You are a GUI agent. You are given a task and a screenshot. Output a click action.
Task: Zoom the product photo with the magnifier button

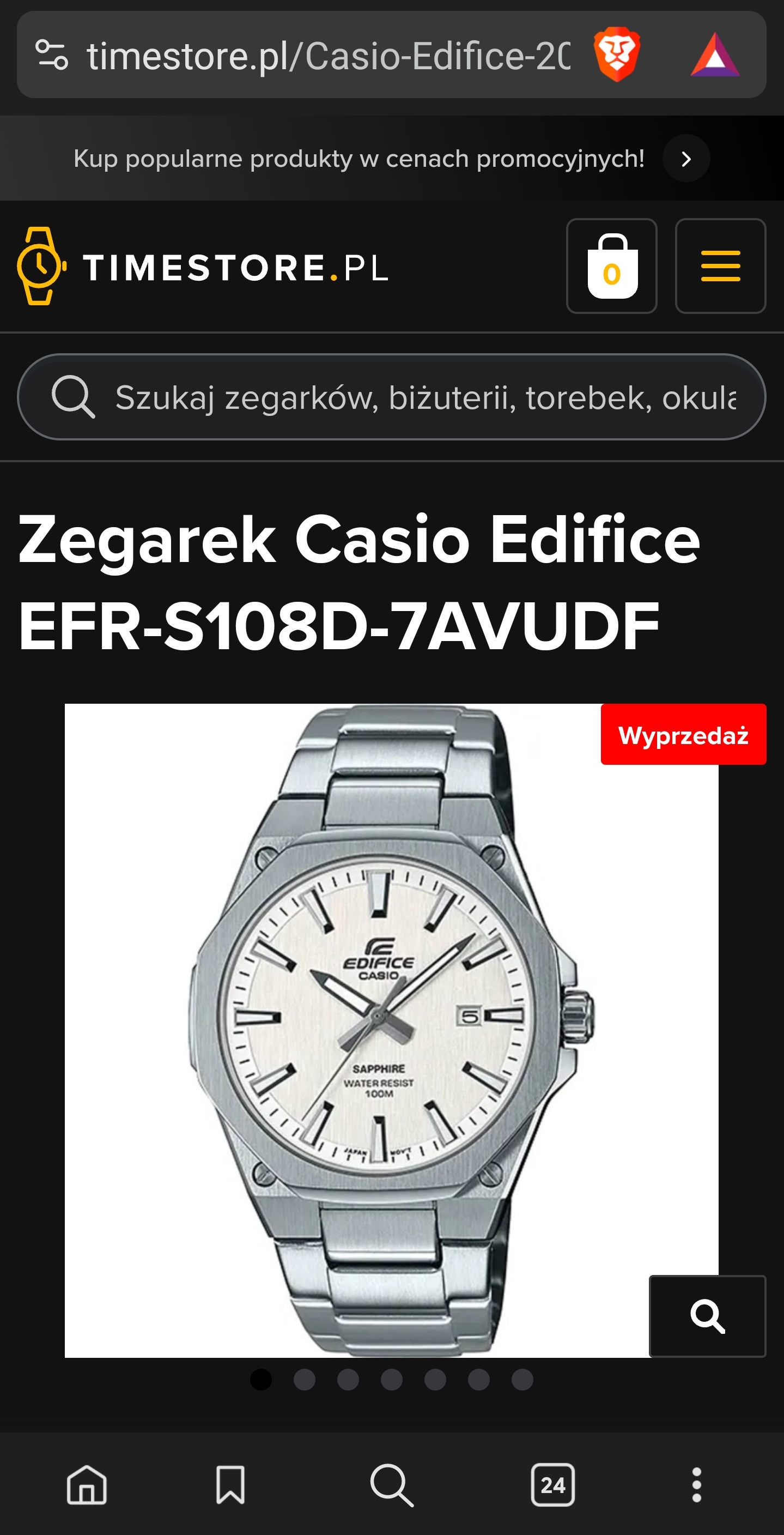coord(707,1316)
